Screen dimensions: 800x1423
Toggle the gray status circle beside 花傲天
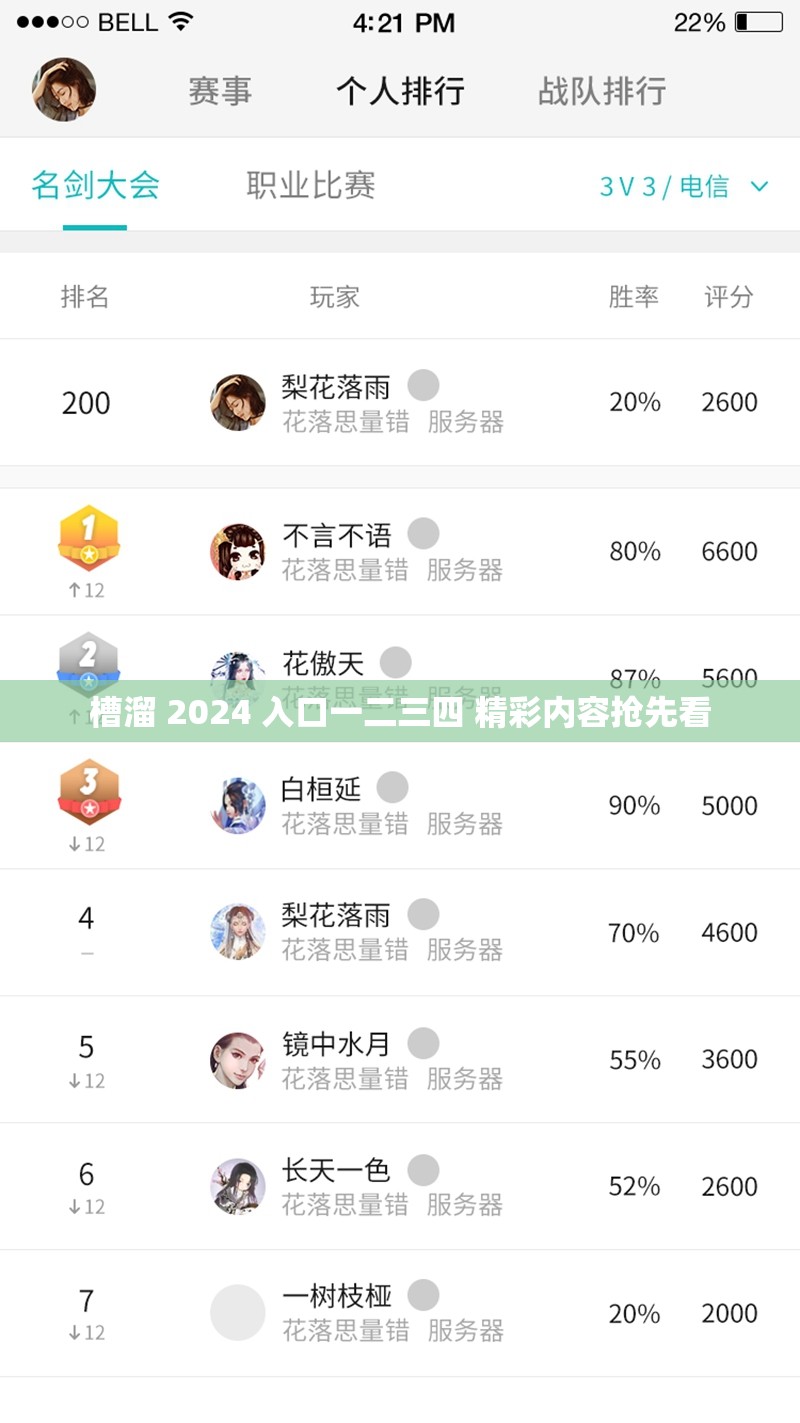point(395,662)
